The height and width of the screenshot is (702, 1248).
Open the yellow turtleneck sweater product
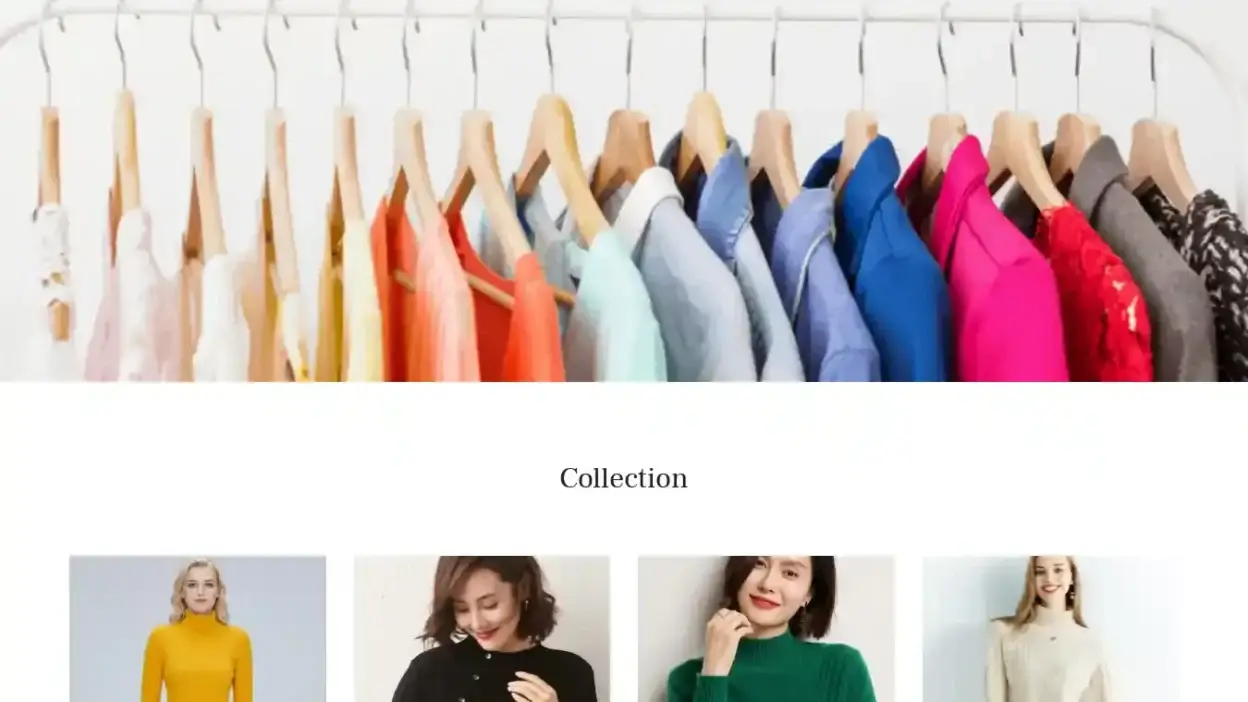[x=197, y=630]
